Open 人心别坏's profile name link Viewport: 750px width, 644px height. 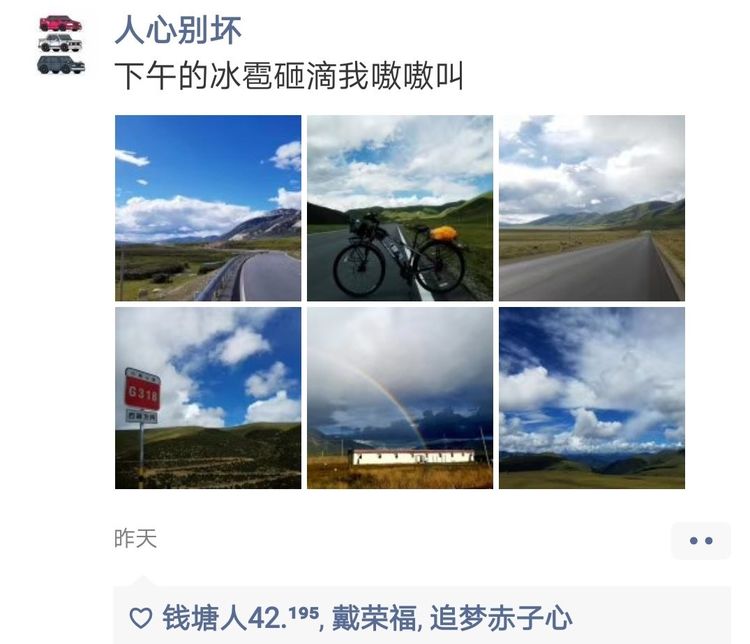point(178,30)
